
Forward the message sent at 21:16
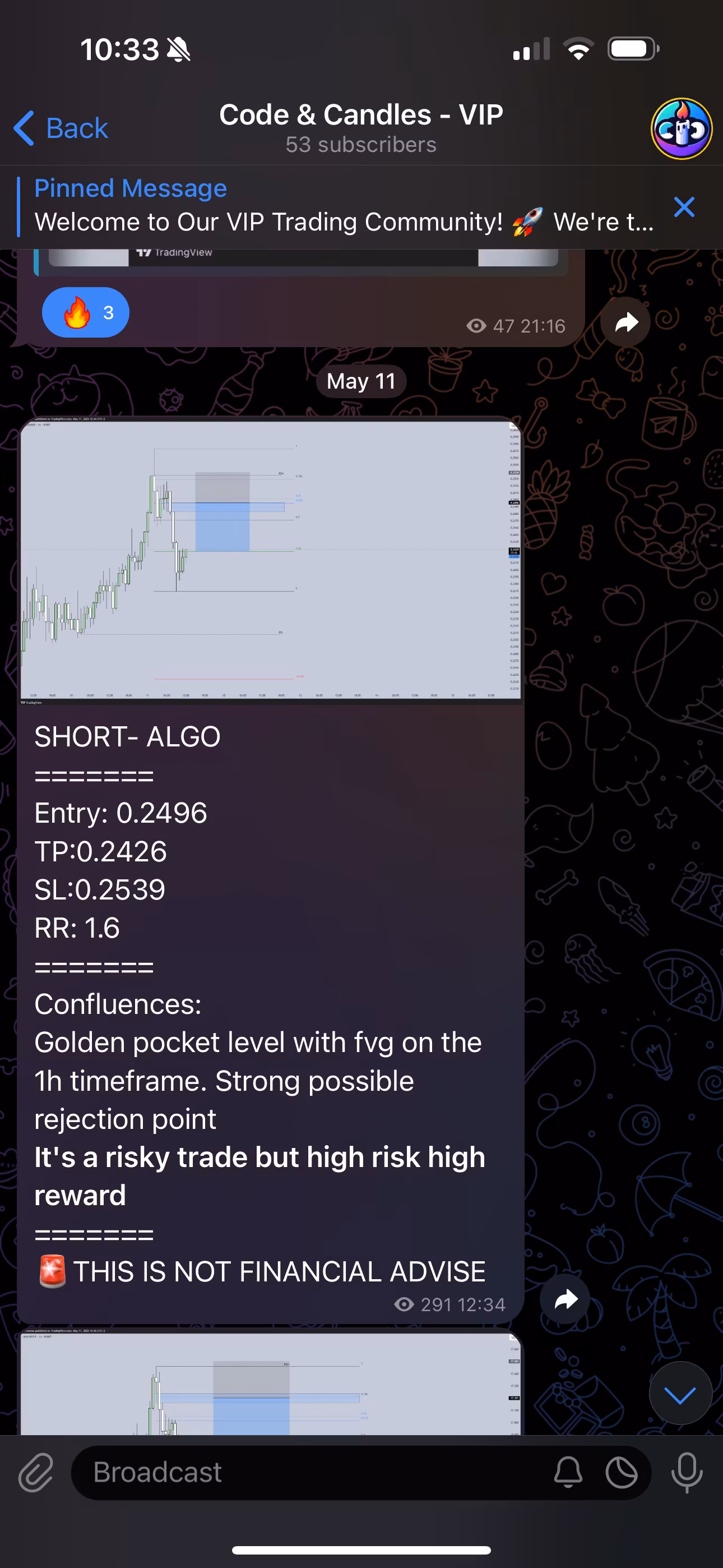coord(625,322)
